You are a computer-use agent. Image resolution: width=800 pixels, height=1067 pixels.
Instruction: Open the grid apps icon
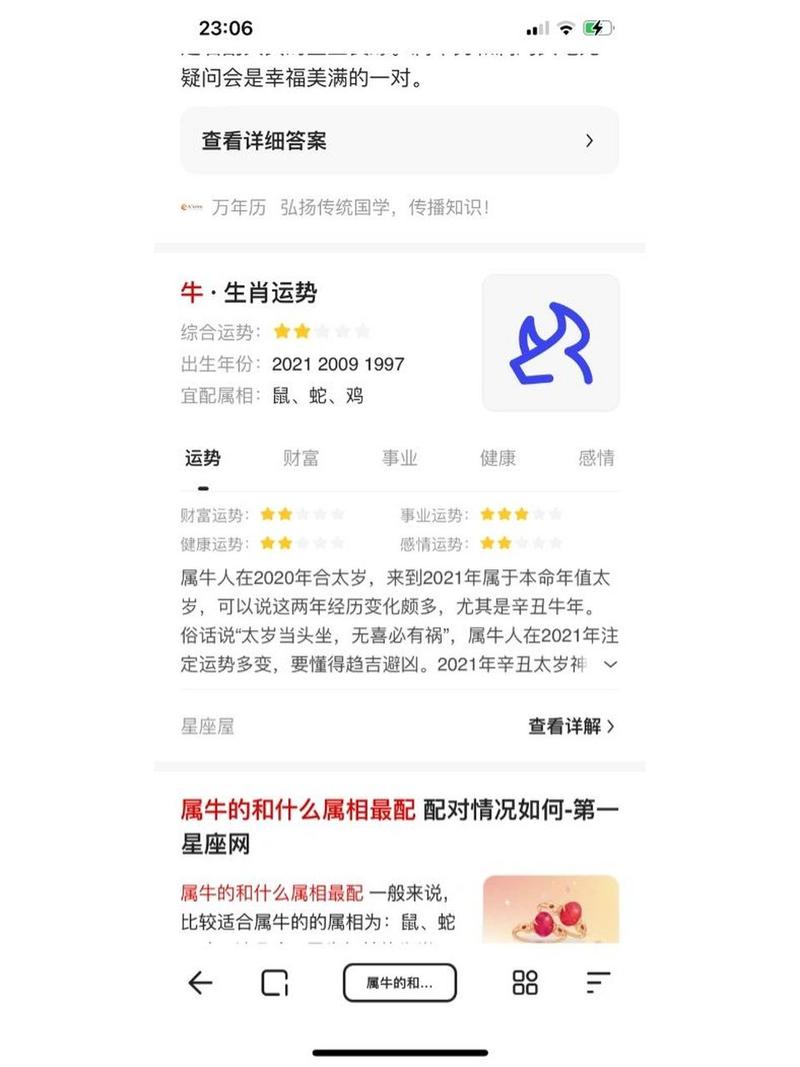tap(525, 983)
